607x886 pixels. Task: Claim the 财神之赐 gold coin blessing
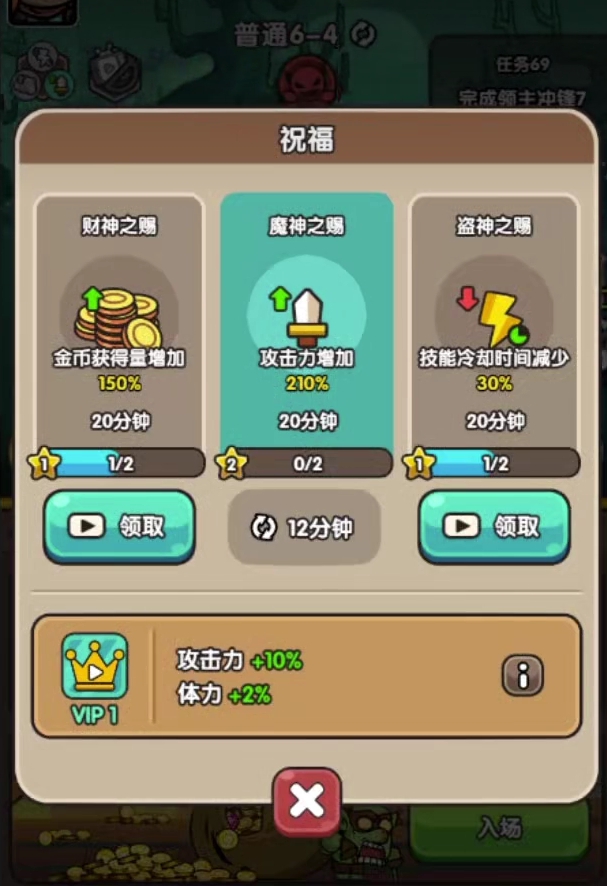click(x=119, y=526)
